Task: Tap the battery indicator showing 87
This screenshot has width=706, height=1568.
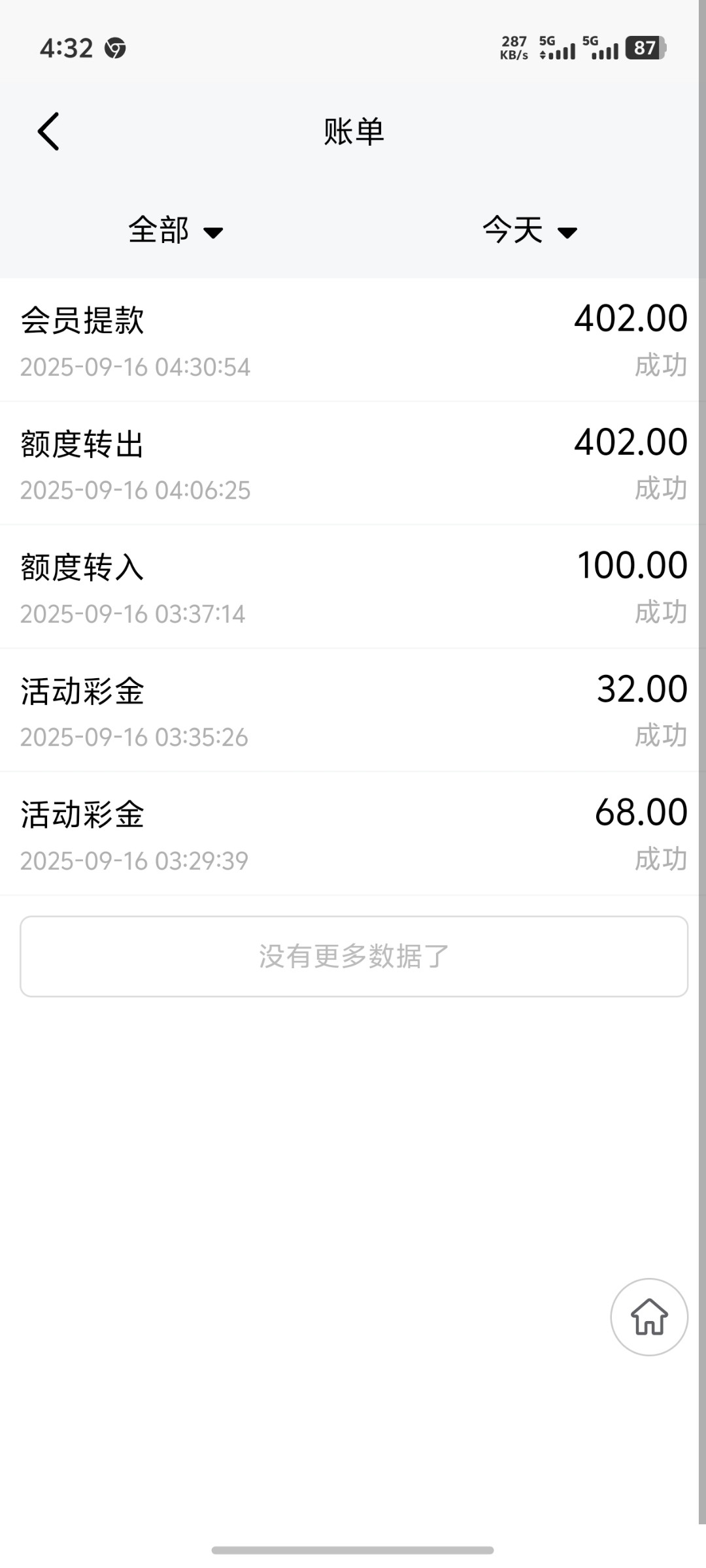Action: click(x=645, y=48)
